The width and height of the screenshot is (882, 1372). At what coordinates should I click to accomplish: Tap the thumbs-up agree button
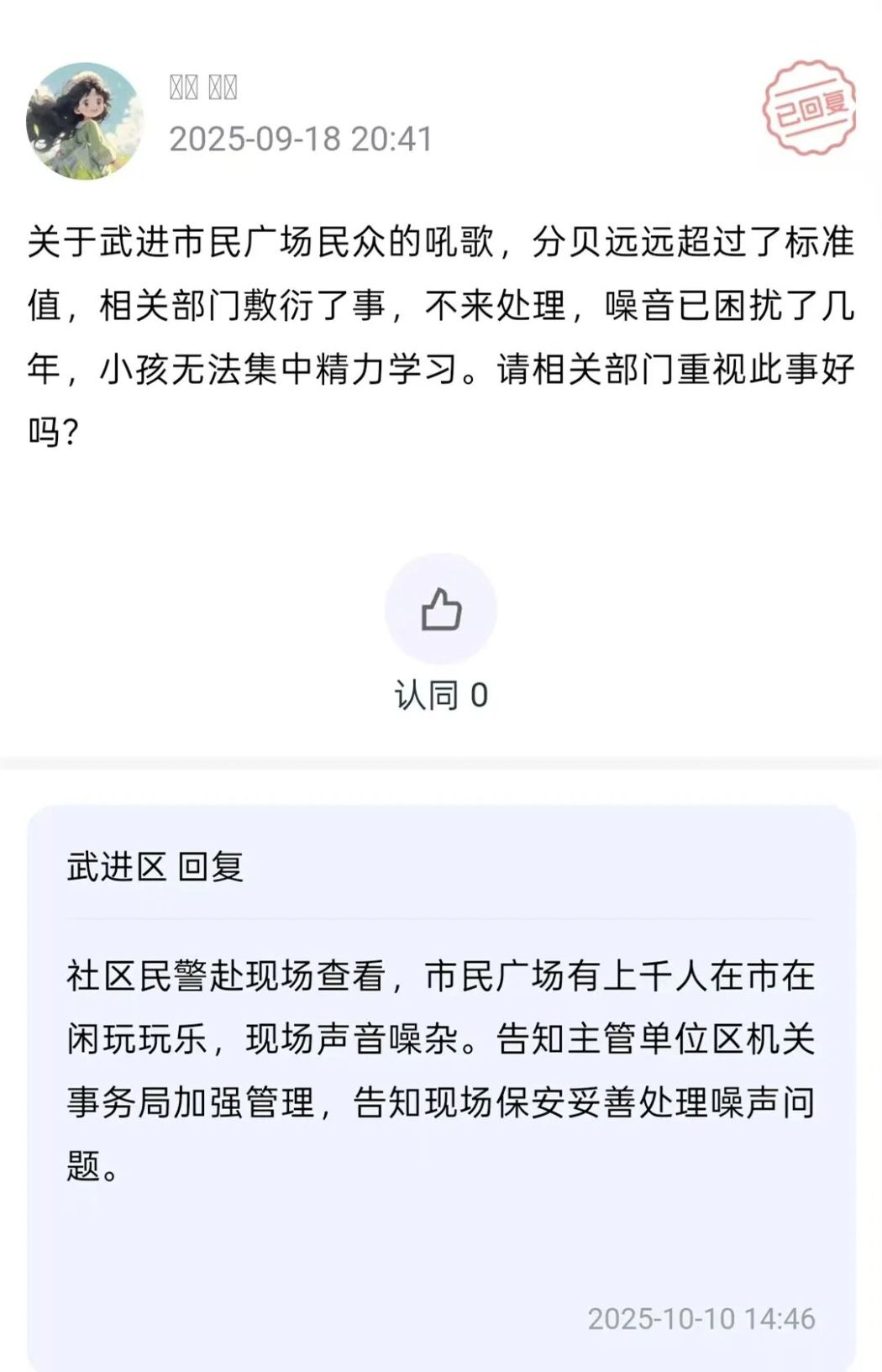[x=441, y=609]
